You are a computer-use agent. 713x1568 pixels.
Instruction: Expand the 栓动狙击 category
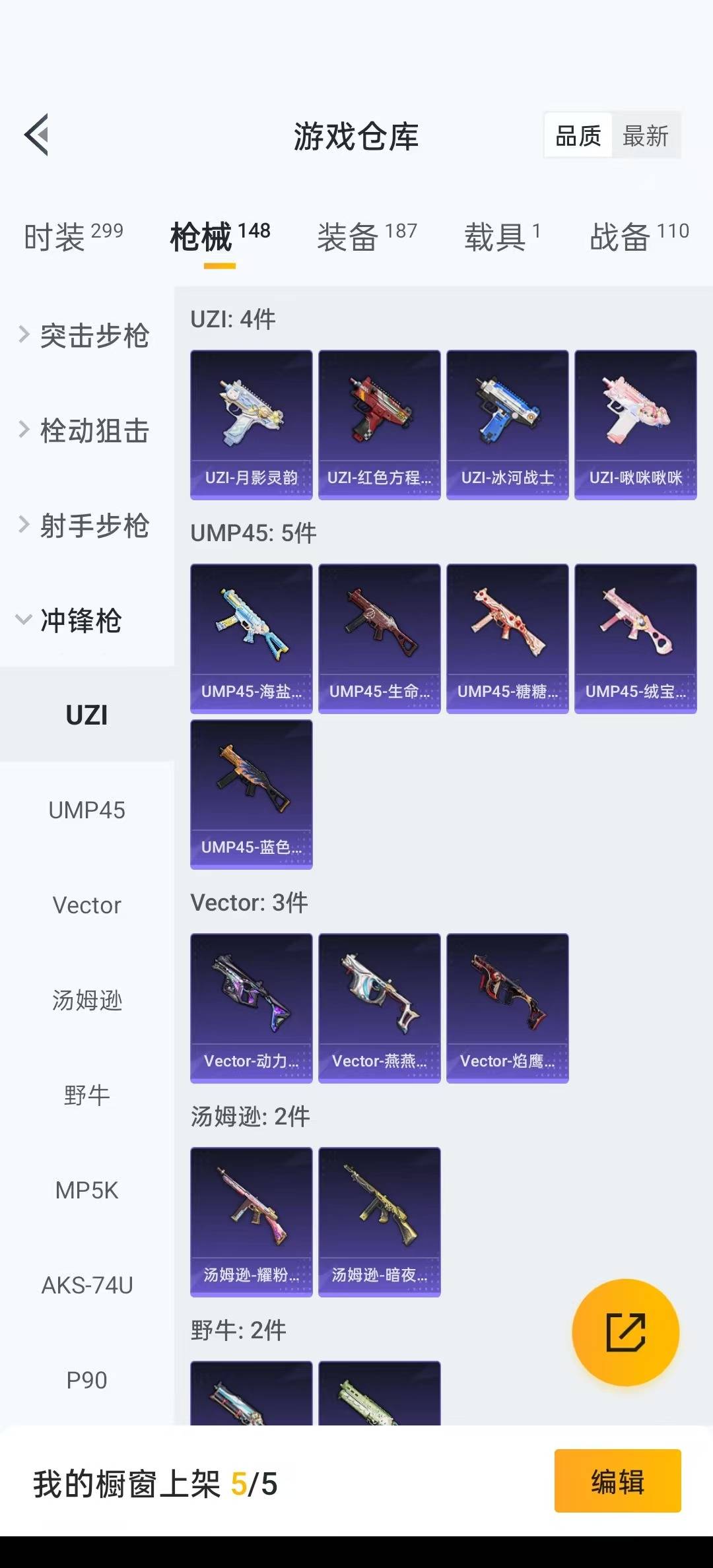(x=86, y=431)
